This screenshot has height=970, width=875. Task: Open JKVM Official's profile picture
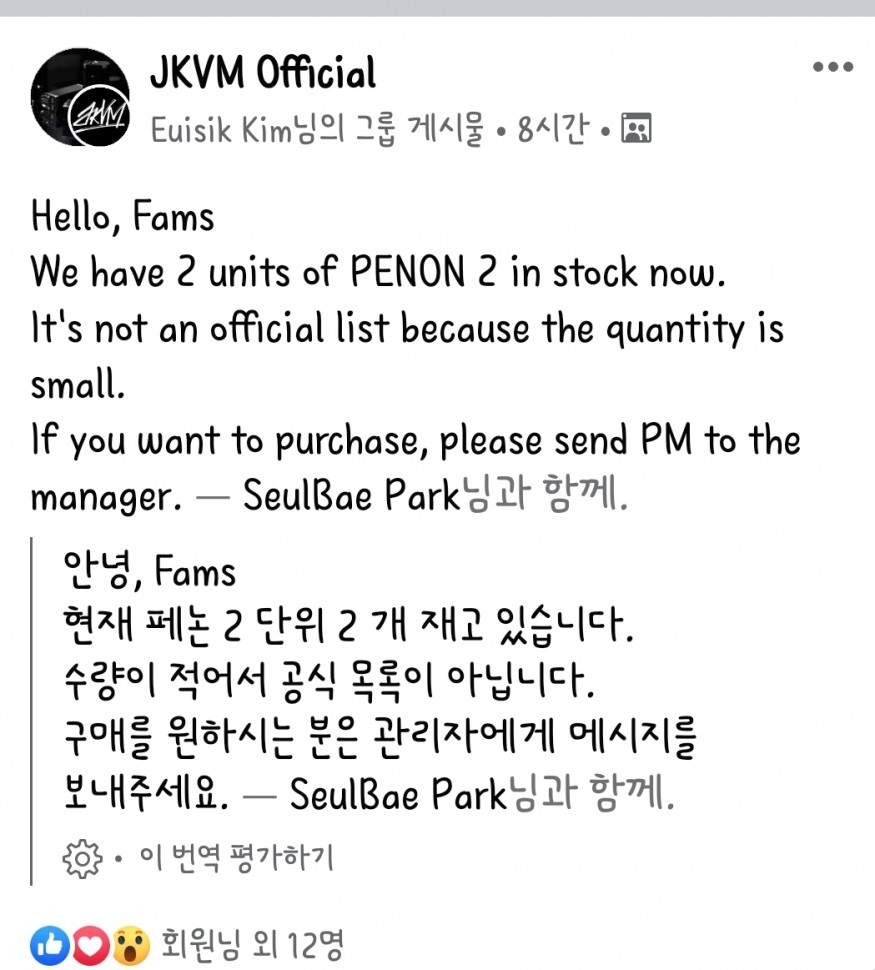click(x=81, y=97)
